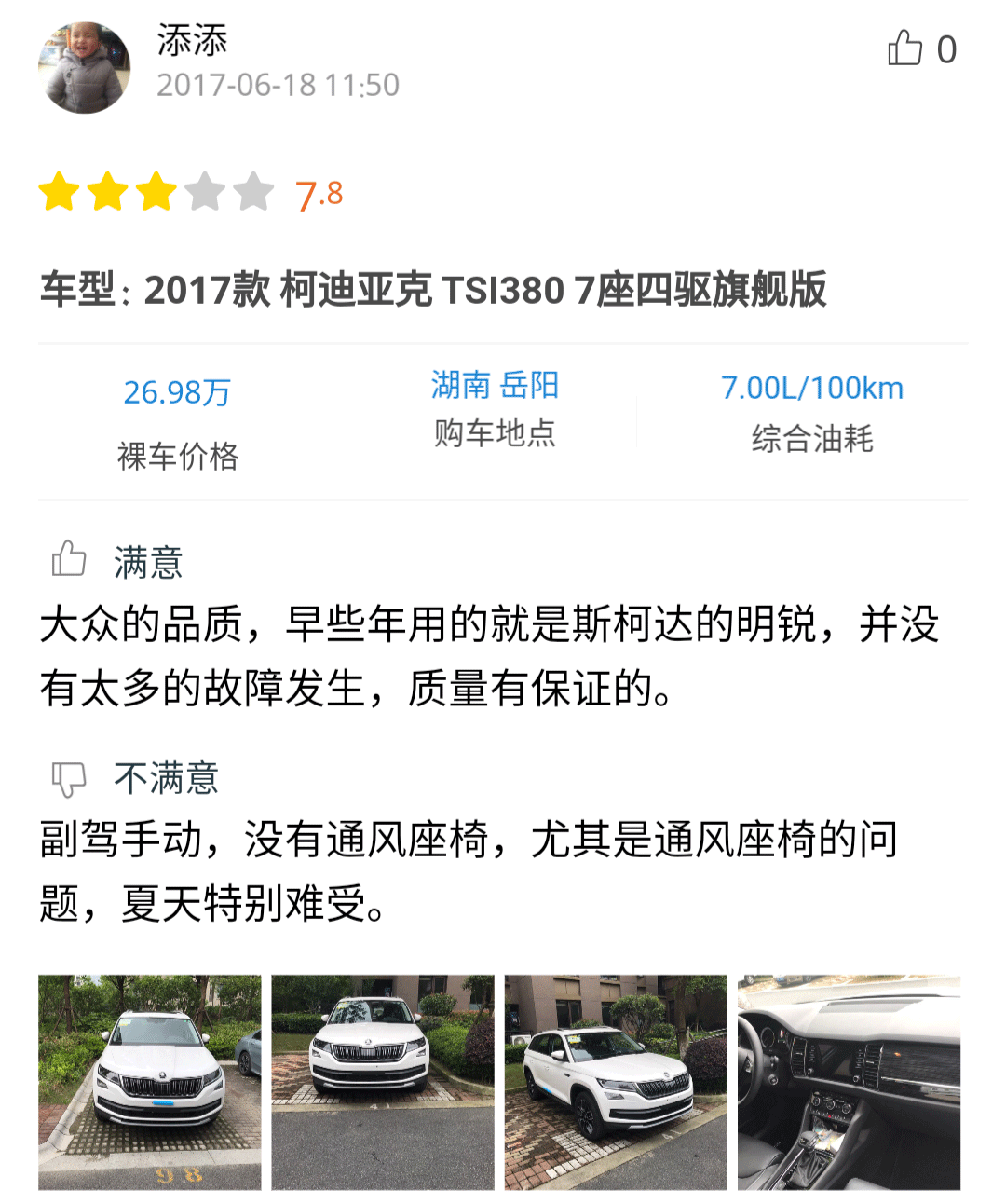The image size is (1006, 1204).
Task: View fourth photo of car interior dashboard
Action: click(849, 1082)
